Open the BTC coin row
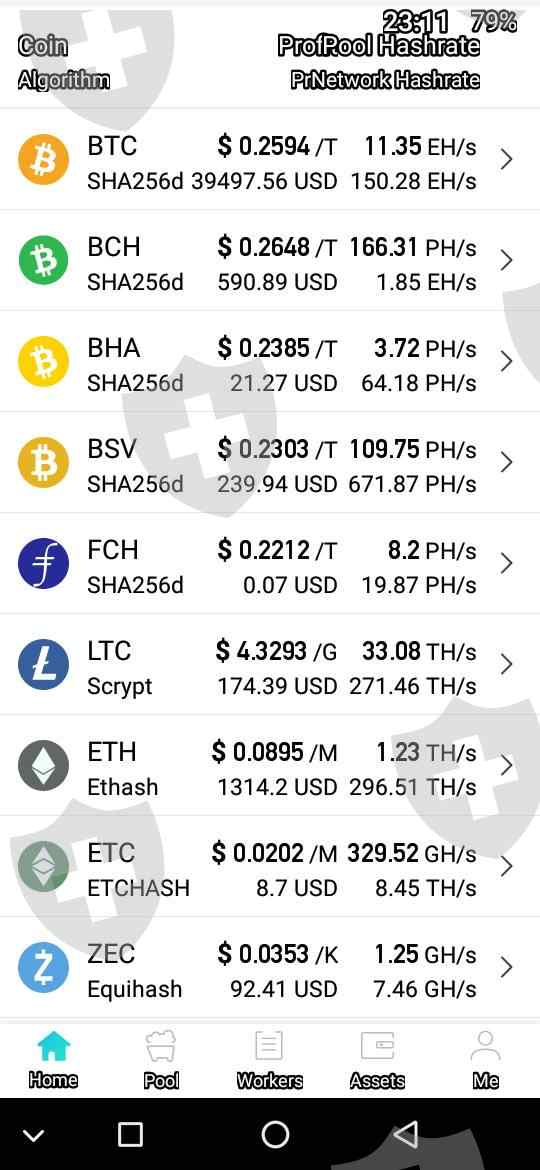The height and width of the screenshot is (1170, 540). pos(270,160)
